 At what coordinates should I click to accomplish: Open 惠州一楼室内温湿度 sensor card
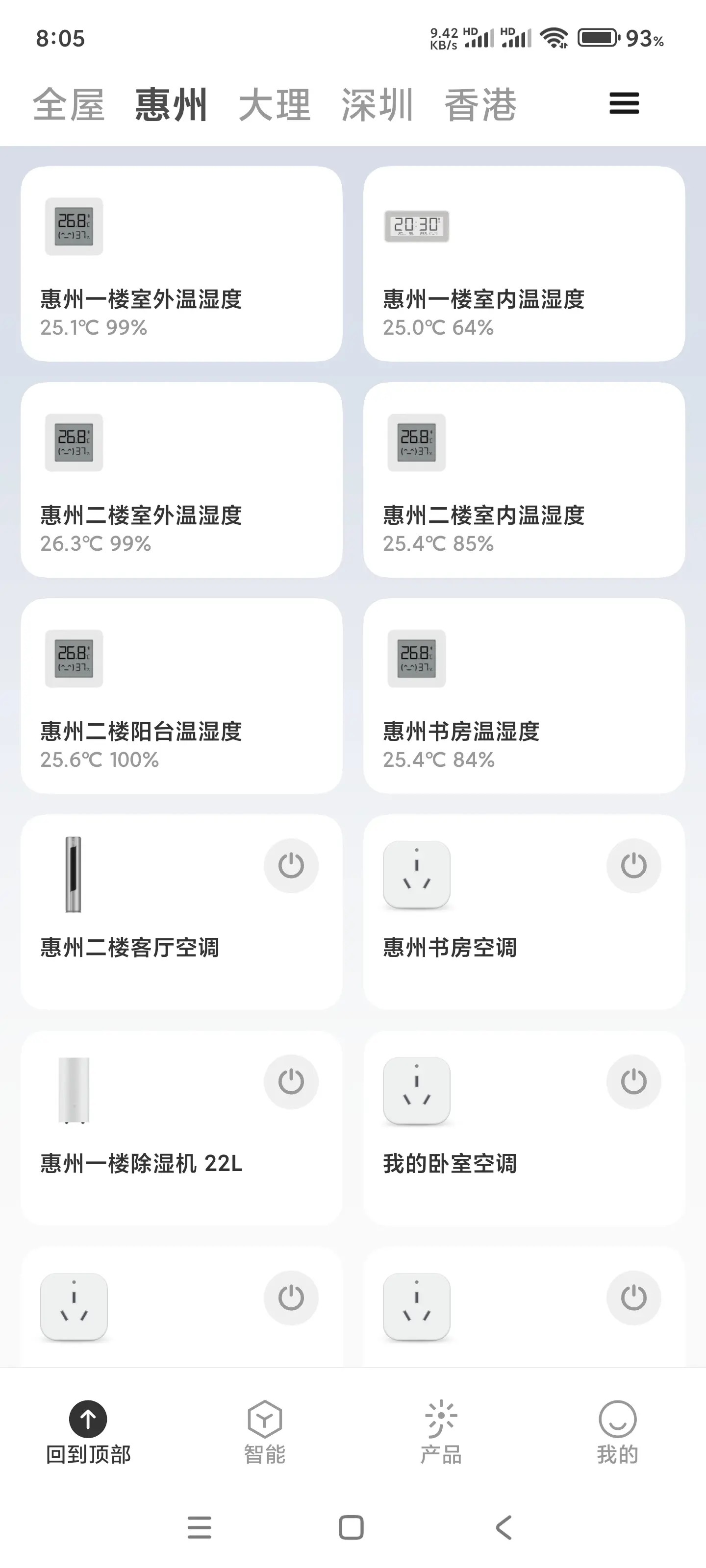click(x=524, y=264)
